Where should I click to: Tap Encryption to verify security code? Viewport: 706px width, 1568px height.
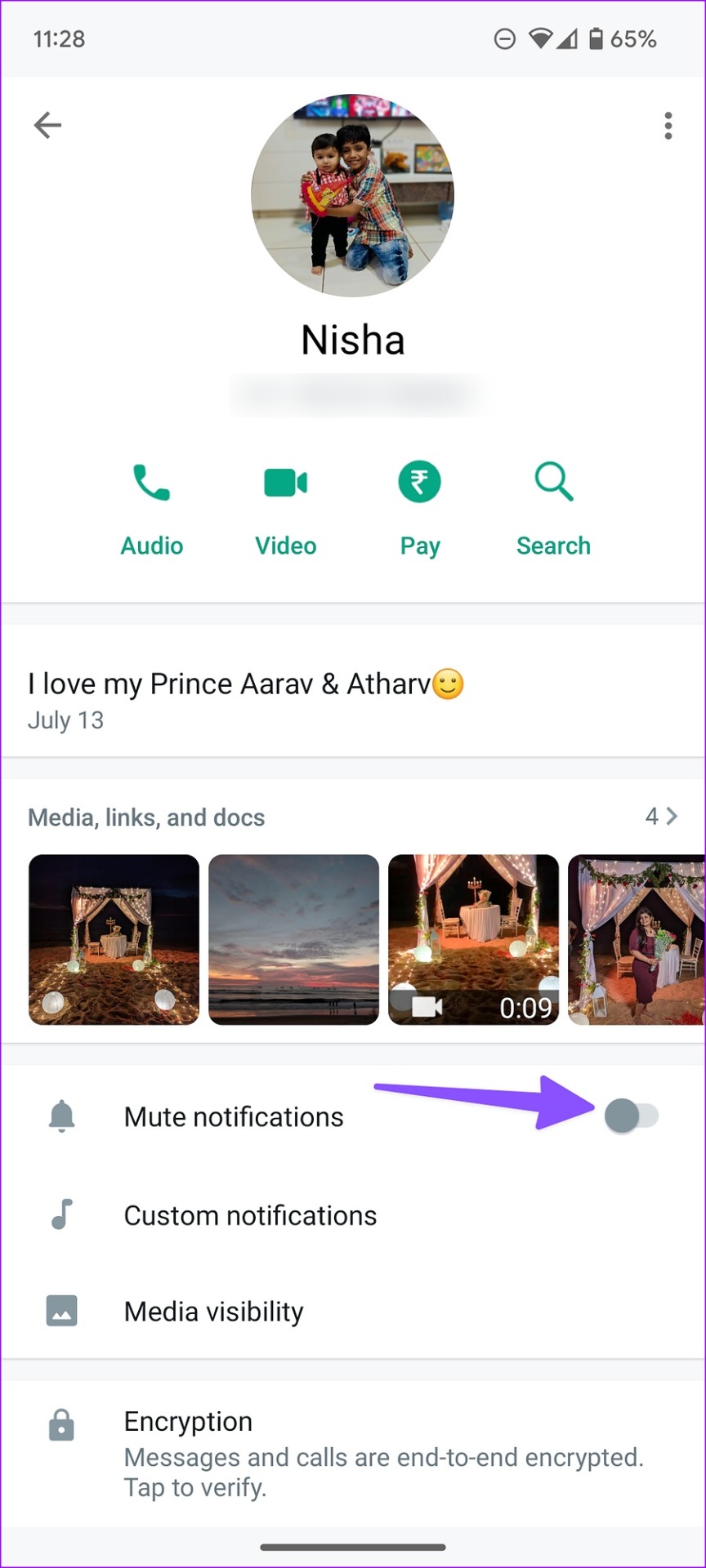click(351, 1454)
